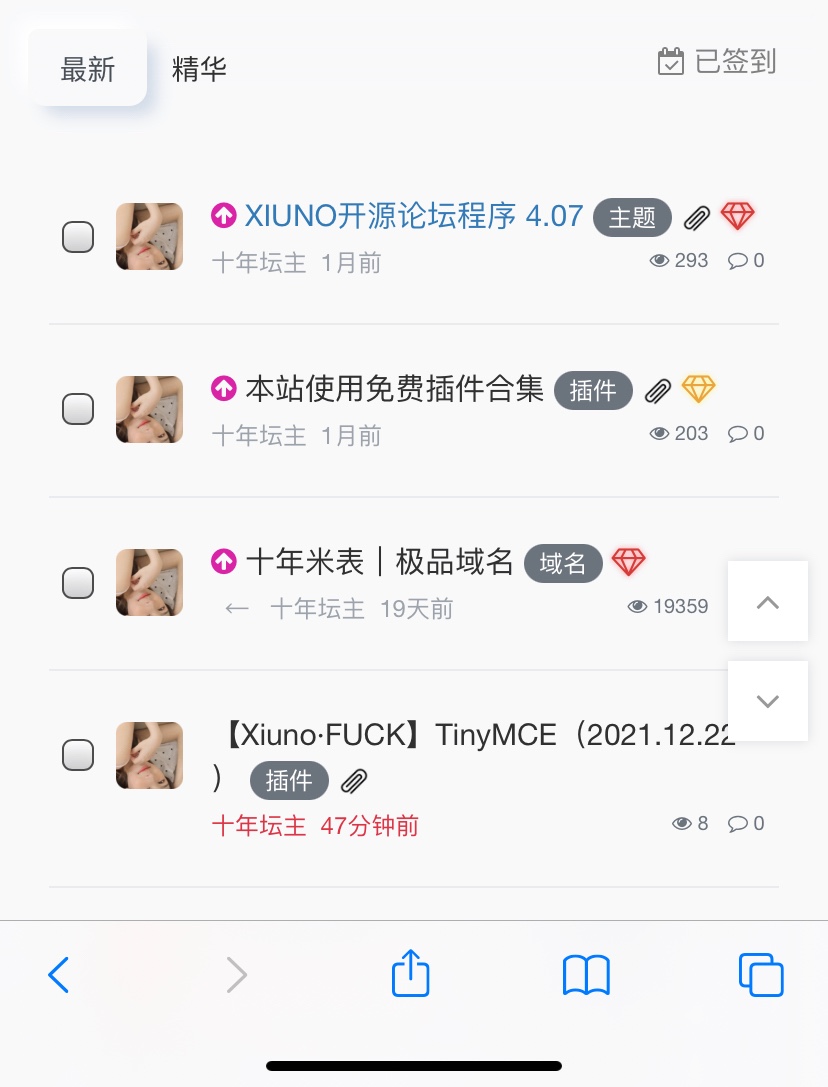Filter by the 域名 tag
Screen dimensions: 828x1087
563,563
